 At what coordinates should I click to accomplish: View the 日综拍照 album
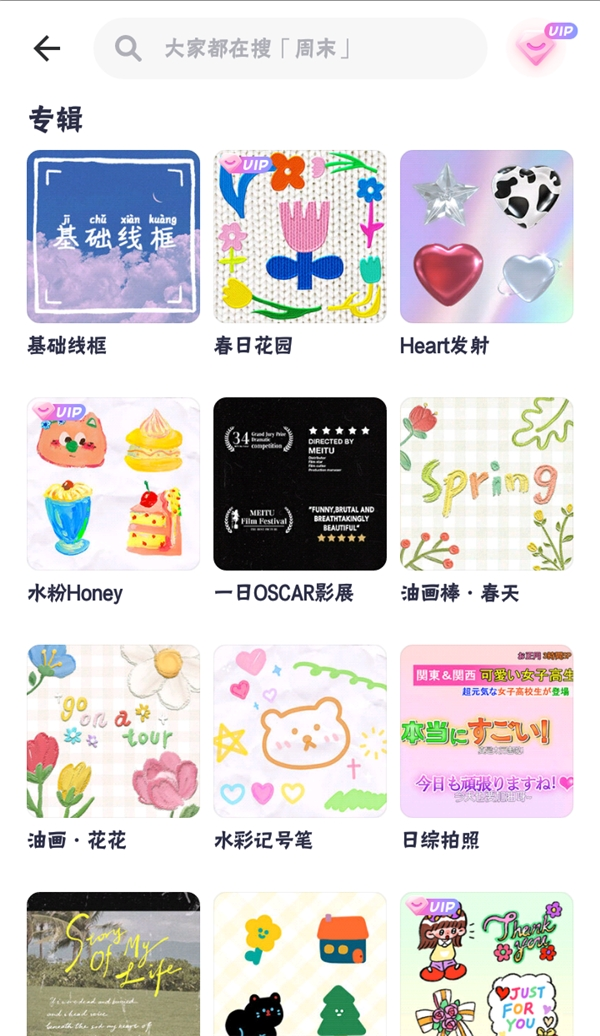click(486, 731)
